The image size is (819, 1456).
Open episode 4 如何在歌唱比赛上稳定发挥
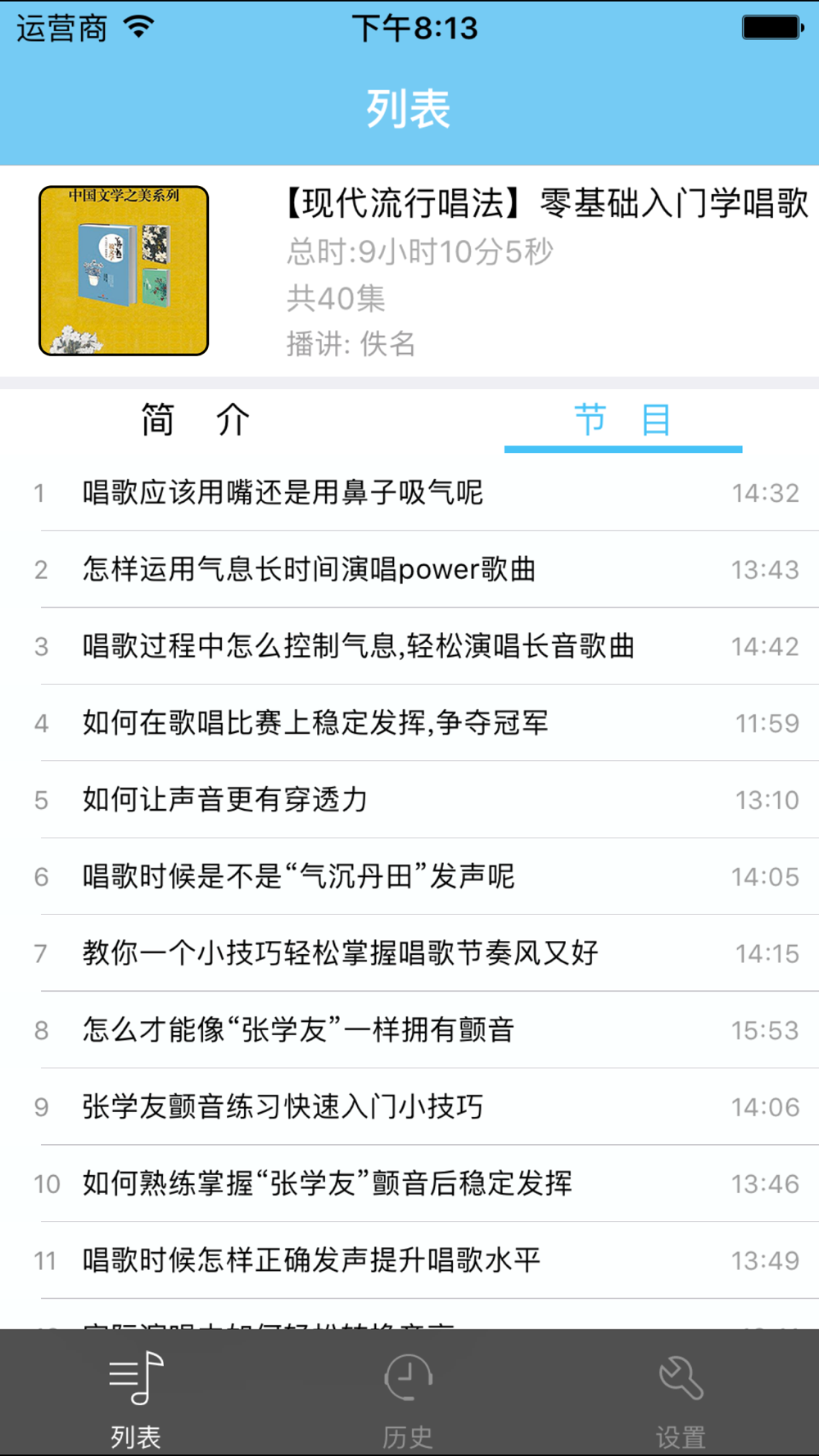click(409, 723)
